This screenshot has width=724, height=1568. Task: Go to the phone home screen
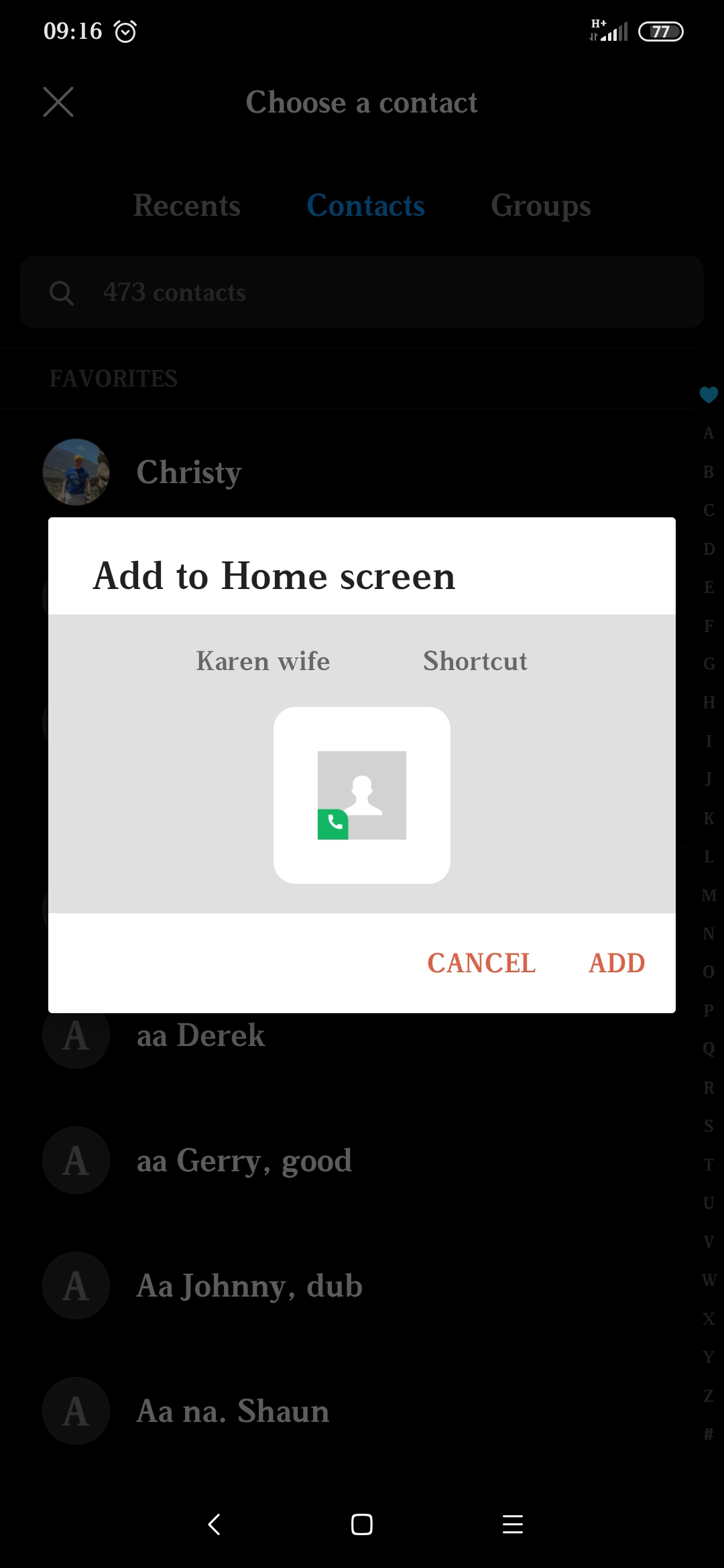pos(362,1524)
